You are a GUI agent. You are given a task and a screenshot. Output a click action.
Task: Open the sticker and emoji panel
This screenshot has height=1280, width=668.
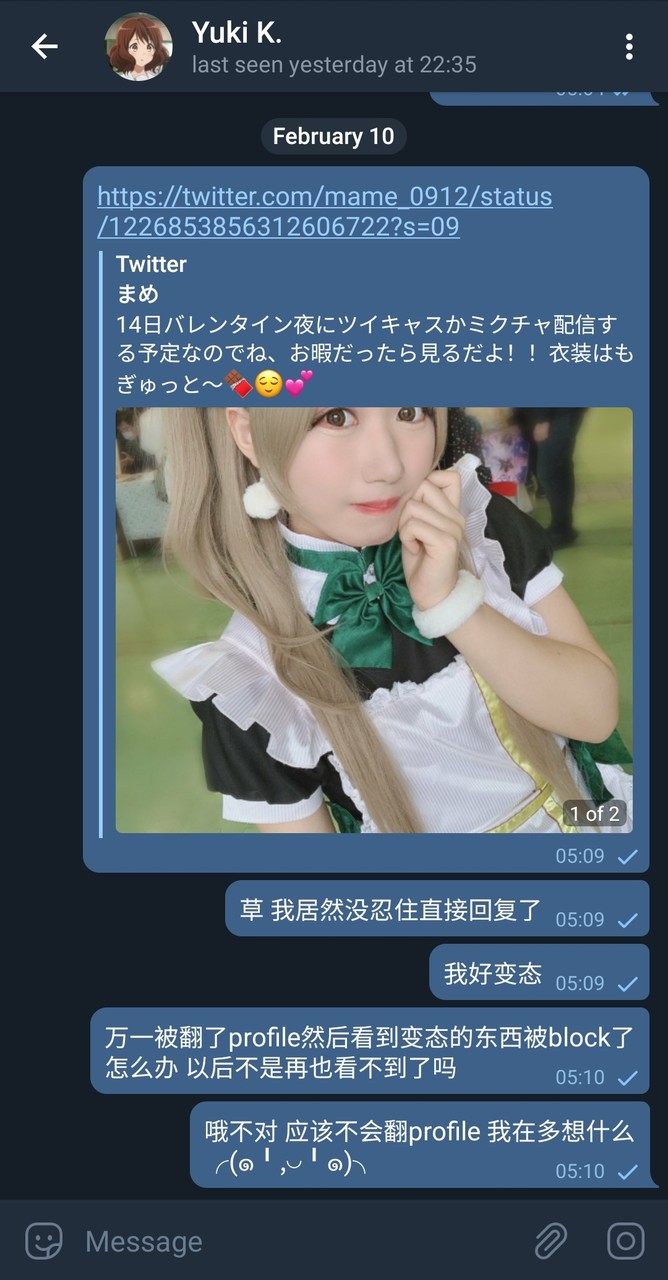pyautogui.click(x=44, y=1241)
